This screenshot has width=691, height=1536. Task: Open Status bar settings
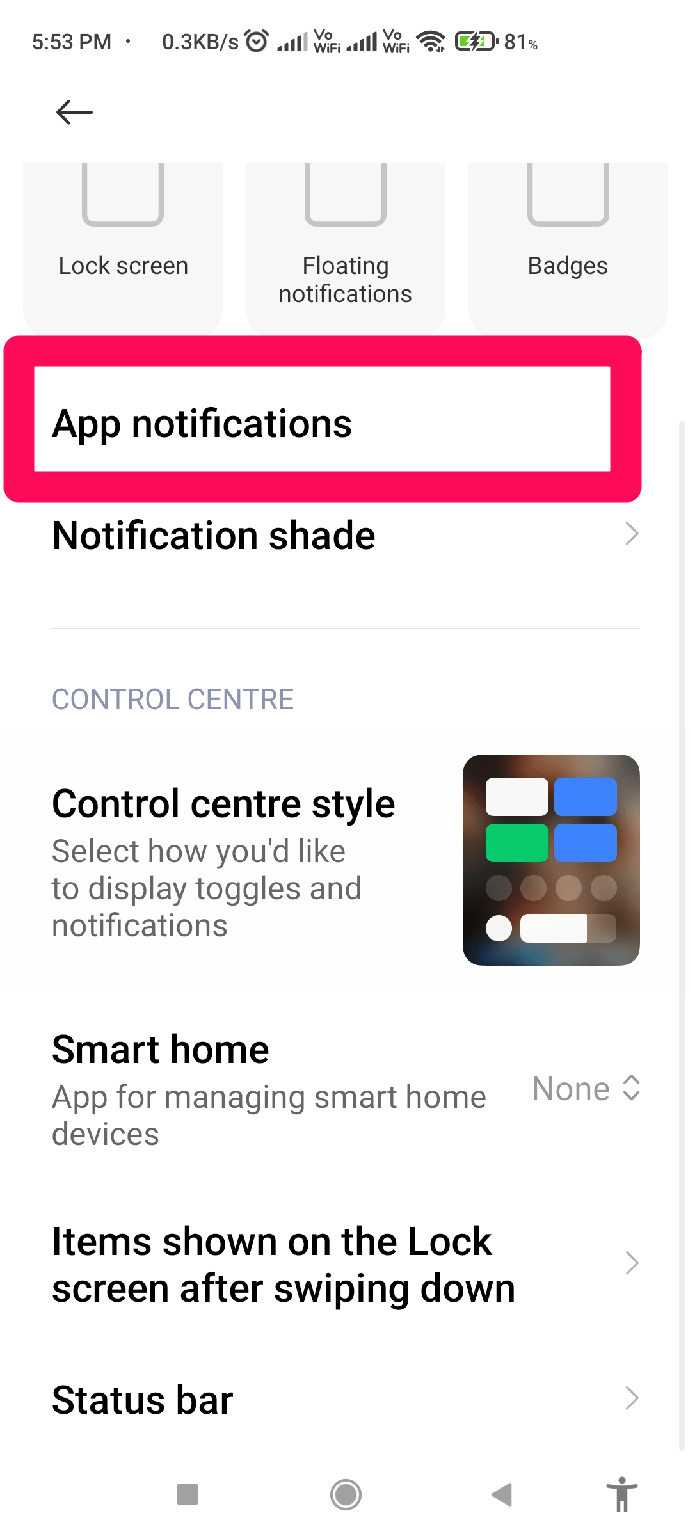[x=345, y=1399]
